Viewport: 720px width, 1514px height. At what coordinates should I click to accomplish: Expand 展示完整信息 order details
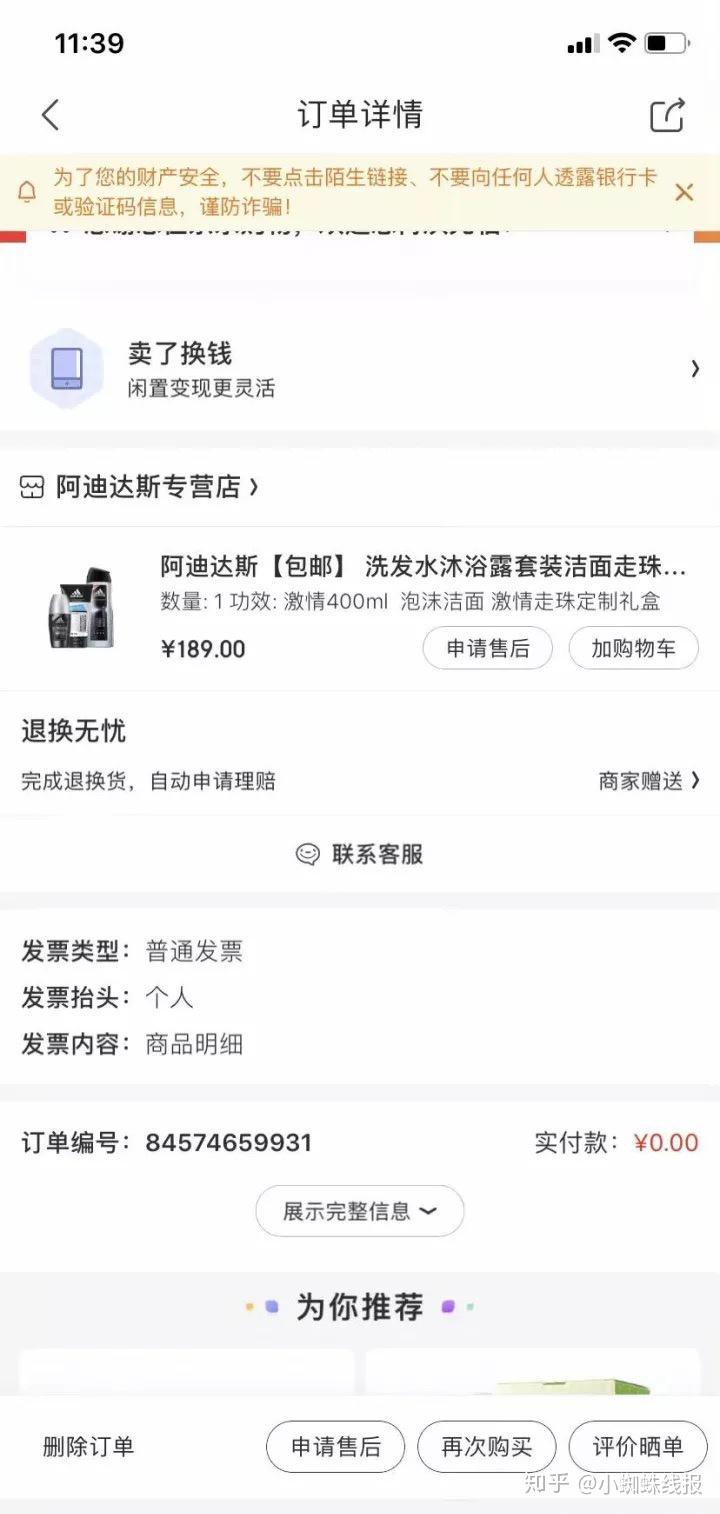click(x=360, y=1211)
